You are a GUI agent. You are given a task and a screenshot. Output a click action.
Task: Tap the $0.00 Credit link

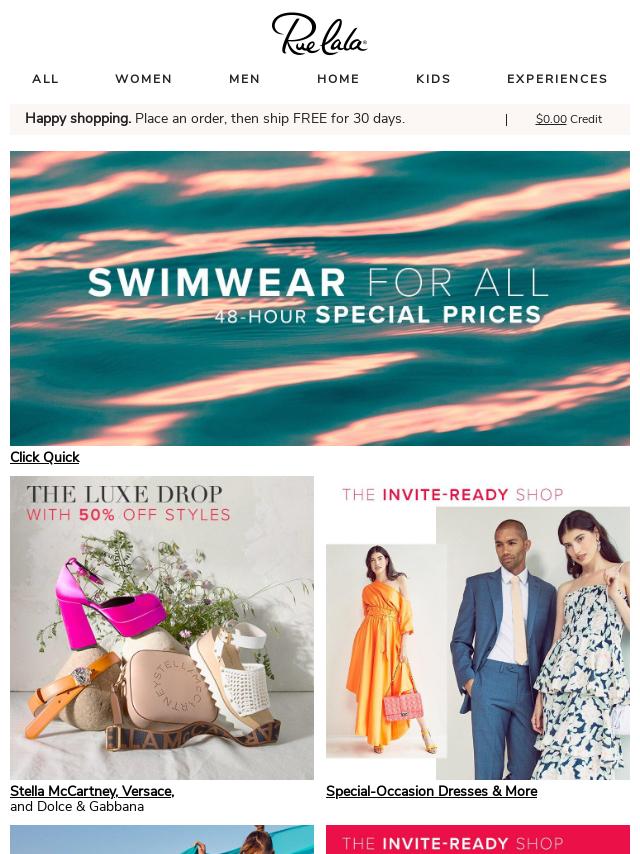tap(568, 119)
